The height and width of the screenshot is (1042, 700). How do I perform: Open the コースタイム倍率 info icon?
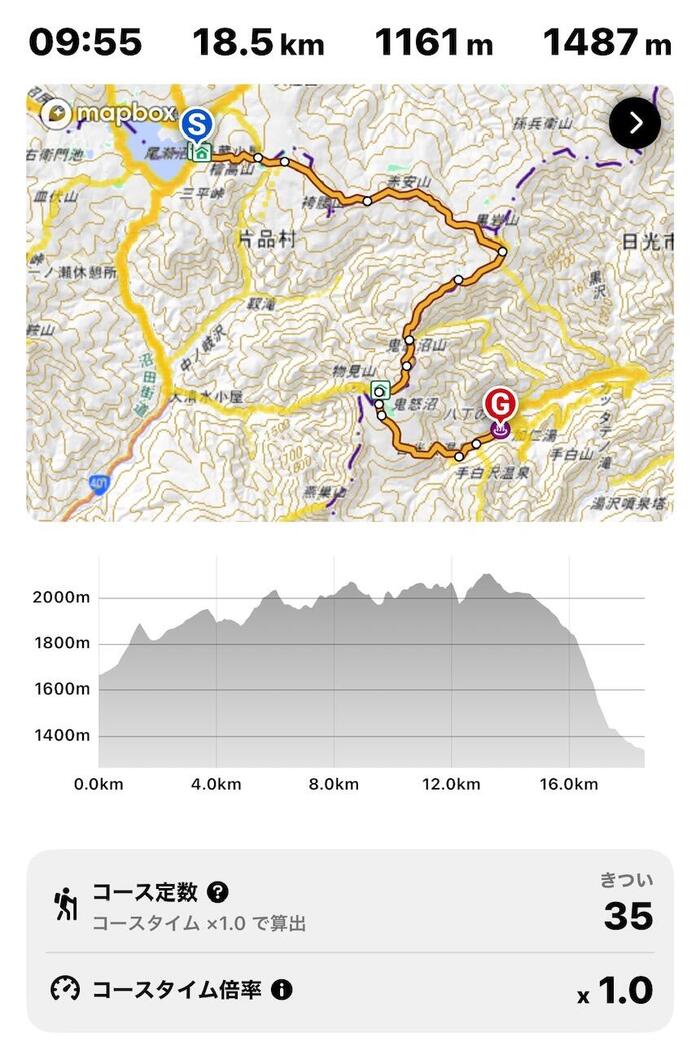pyautogui.click(x=282, y=990)
